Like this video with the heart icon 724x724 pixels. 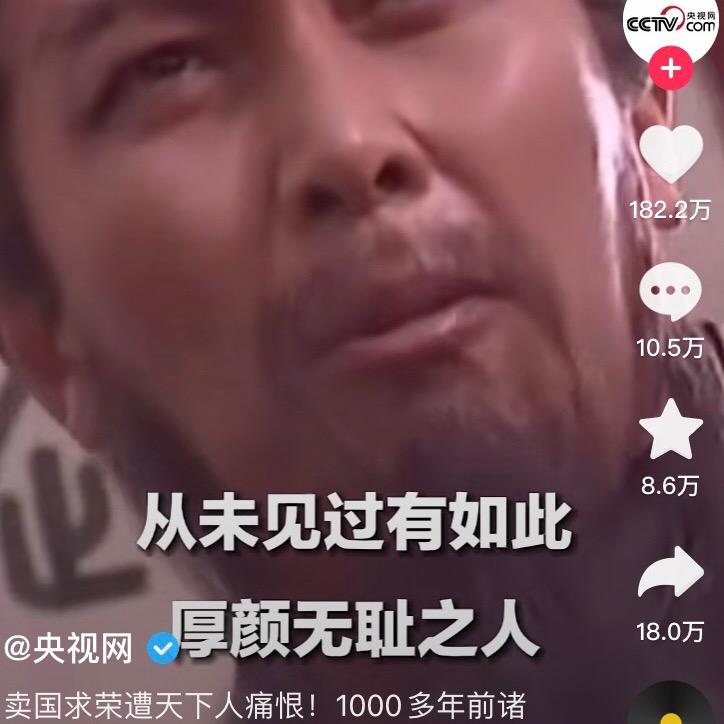point(671,156)
